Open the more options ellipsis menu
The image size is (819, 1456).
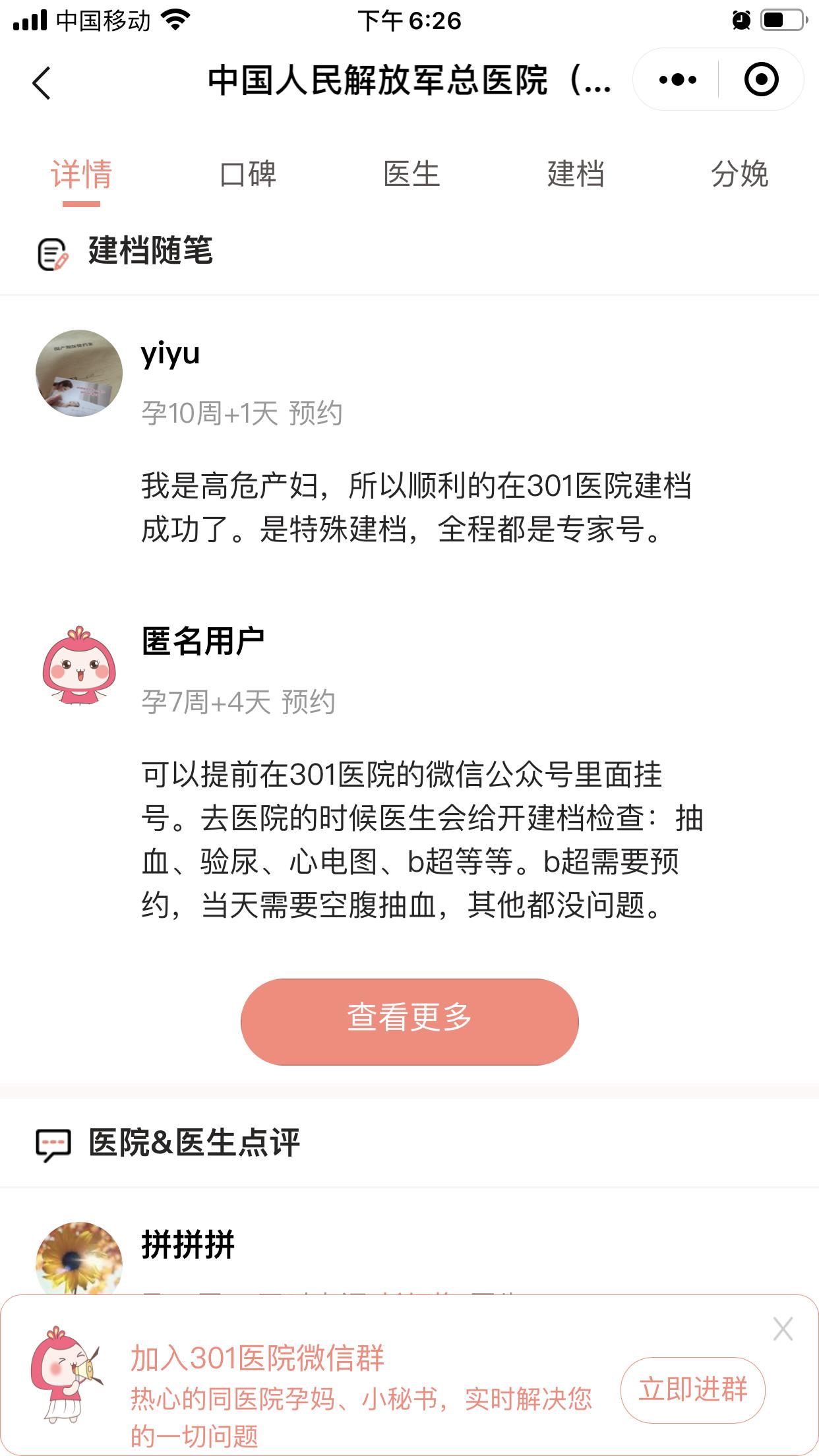pyautogui.click(x=679, y=79)
